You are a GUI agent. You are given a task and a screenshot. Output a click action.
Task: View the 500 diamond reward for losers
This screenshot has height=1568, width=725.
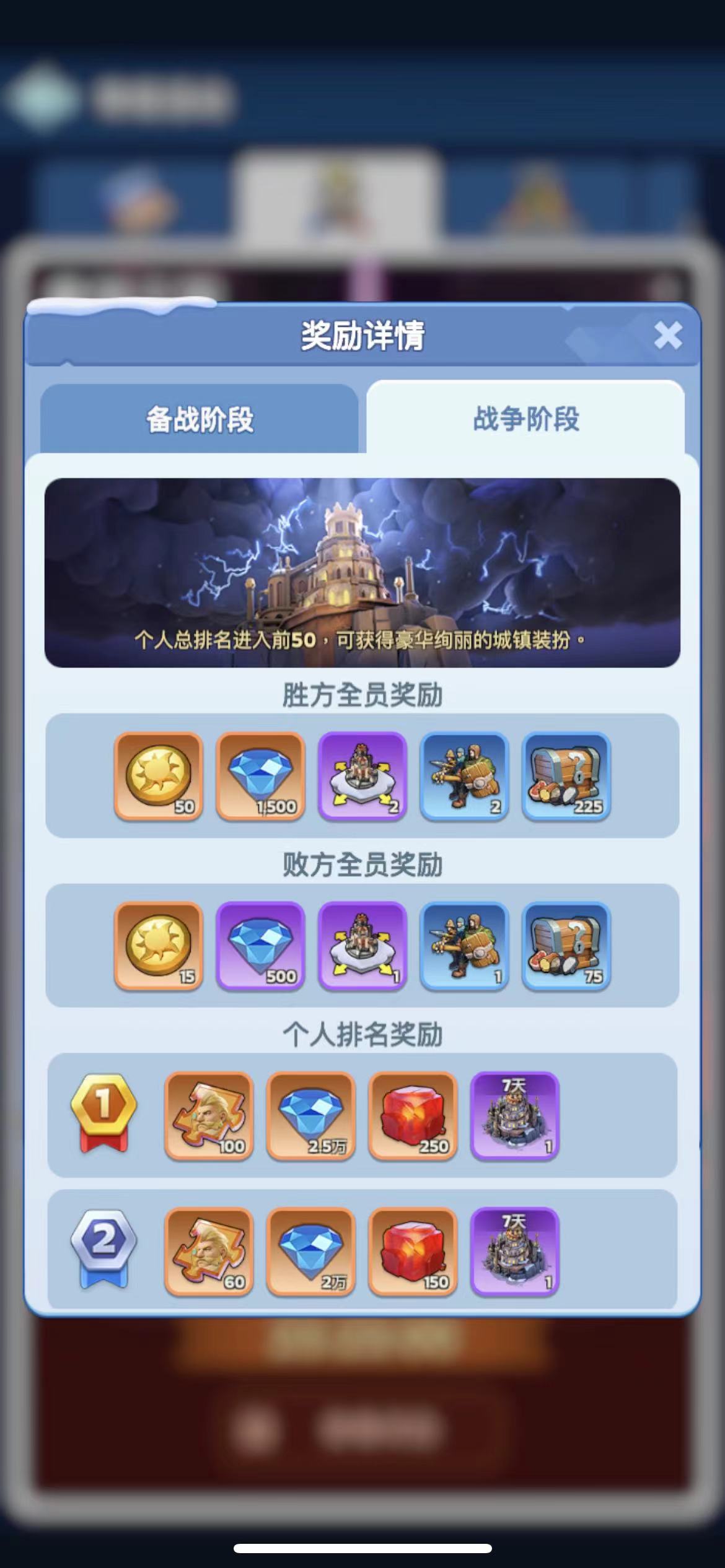[260, 946]
